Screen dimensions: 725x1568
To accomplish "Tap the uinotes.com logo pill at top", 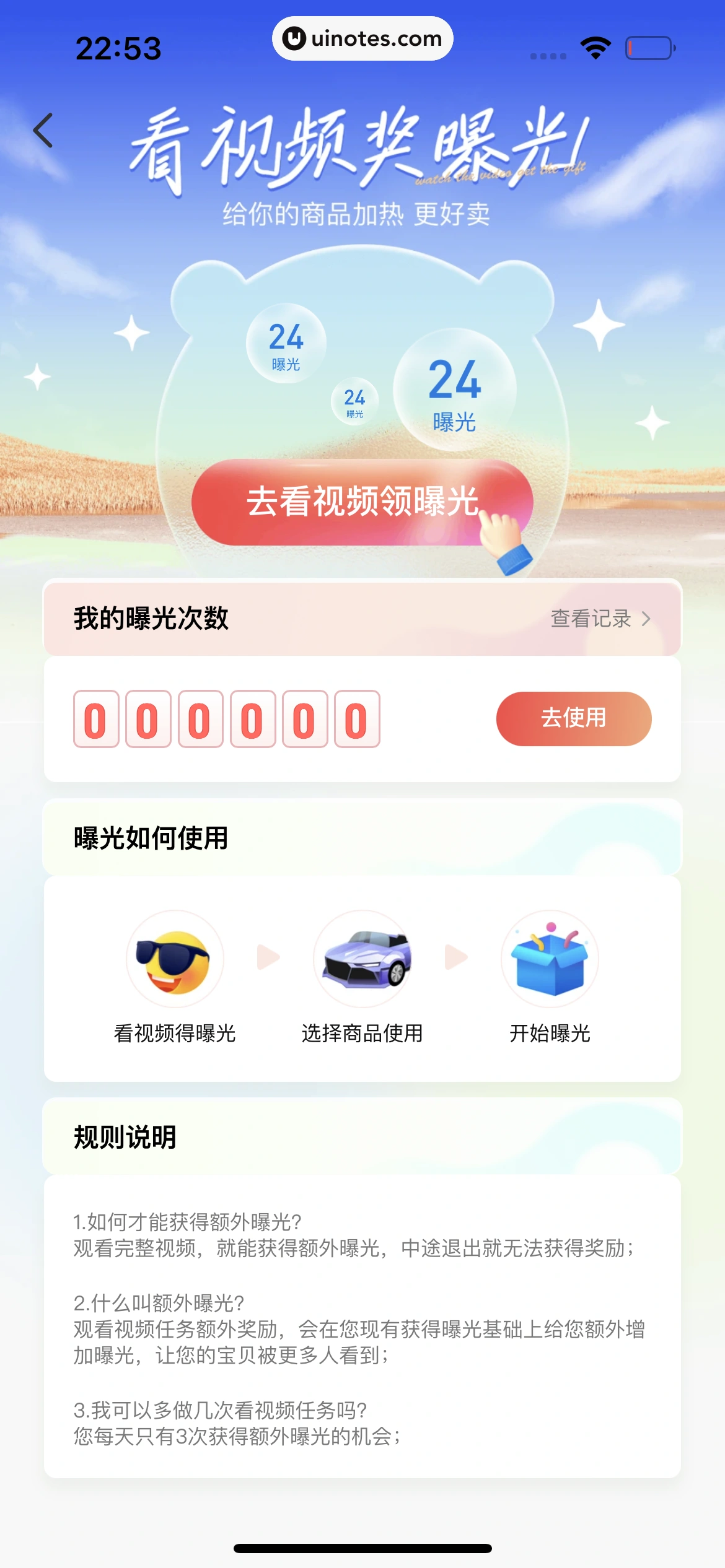I will pos(362,38).
